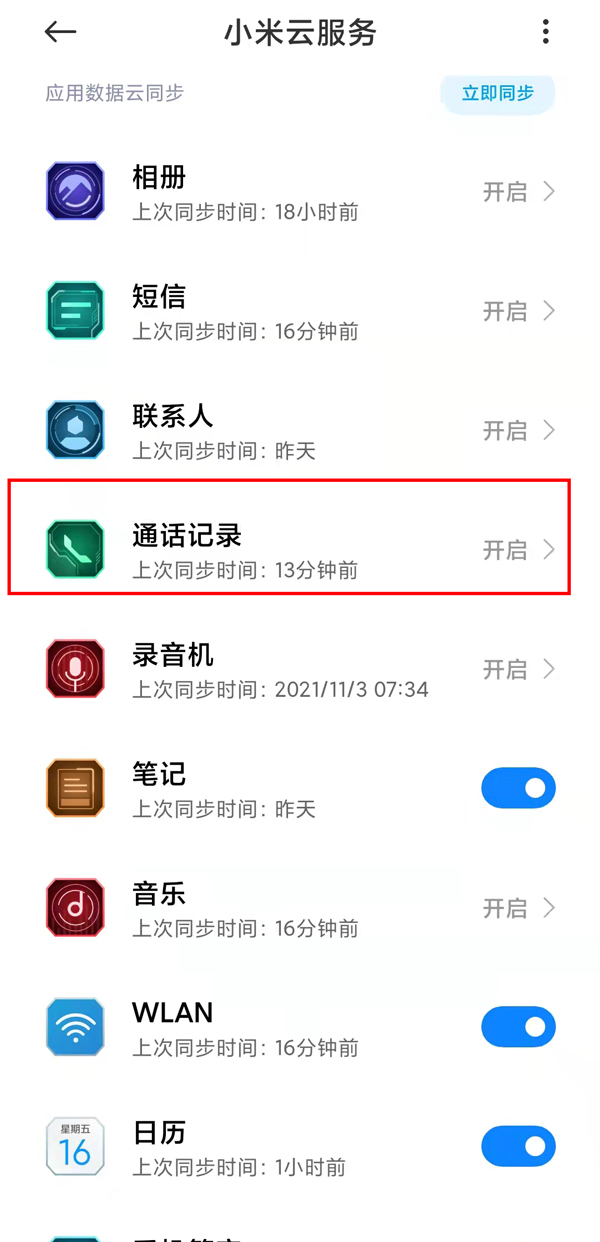Open 音乐 sync settings
Viewport: 600px width, 1242px height.
click(300, 908)
